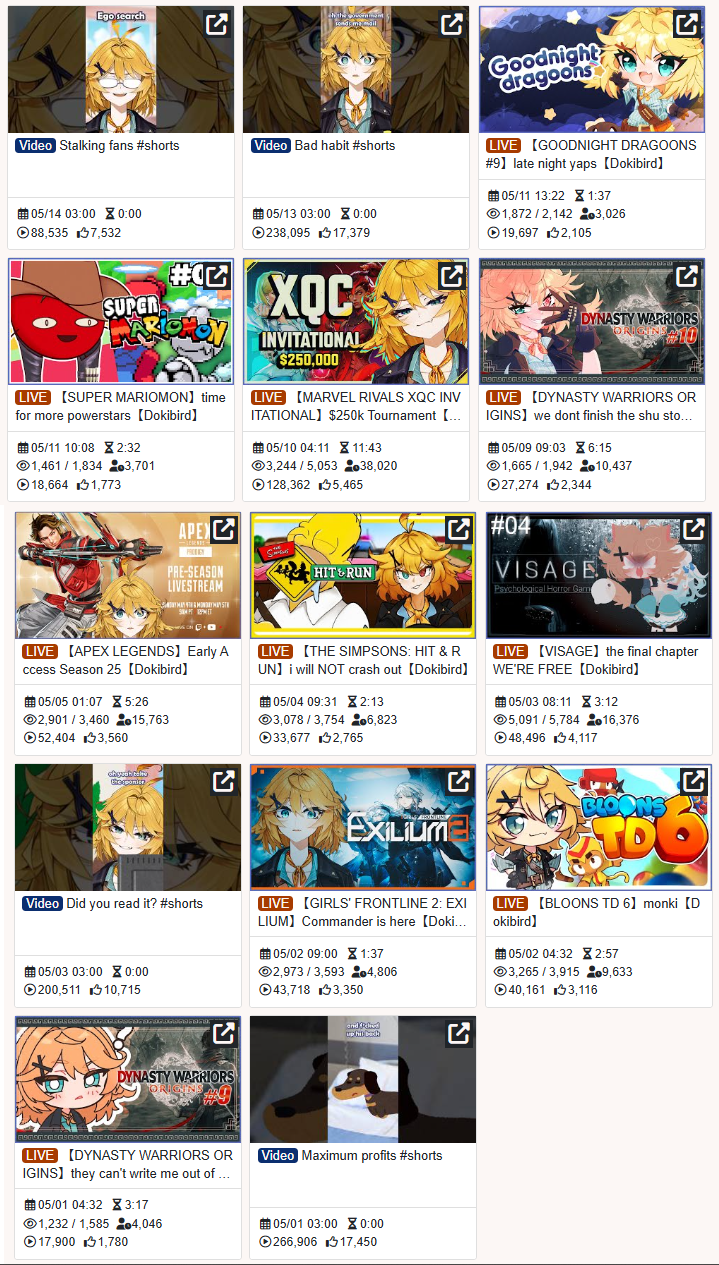Open external link on Bad habit #shorts
This screenshot has height=1265, width=719.
pyautogui.click(x=451, y=25)
